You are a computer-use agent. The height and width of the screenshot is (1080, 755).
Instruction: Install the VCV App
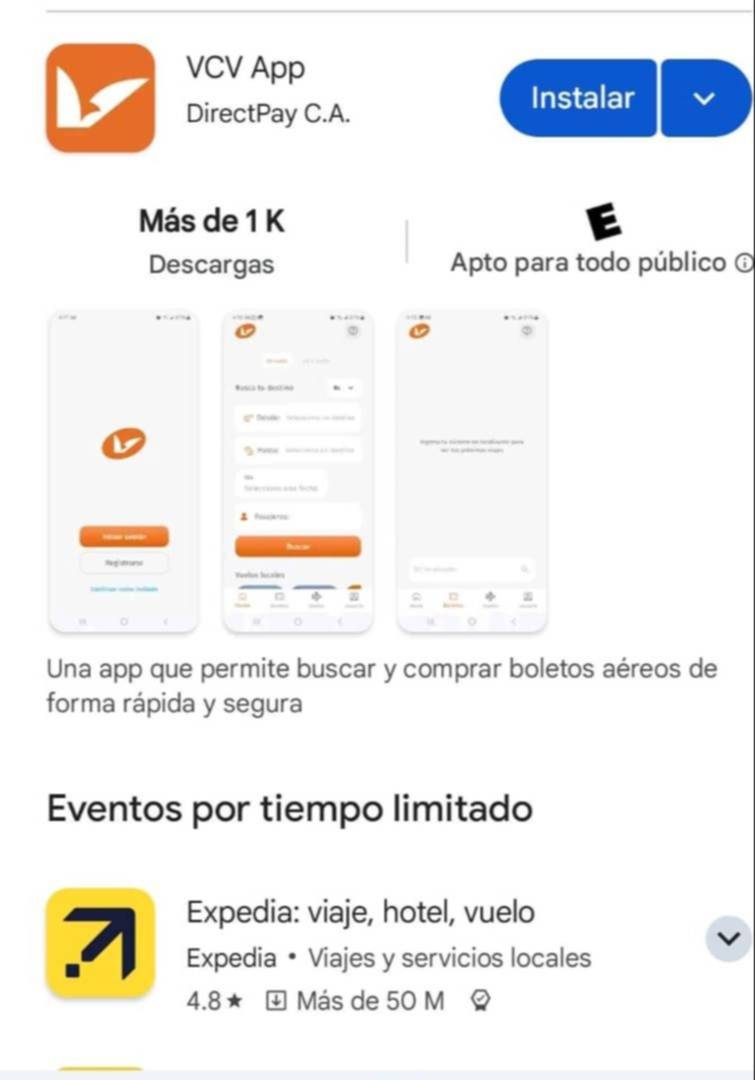tap(581, 98)
